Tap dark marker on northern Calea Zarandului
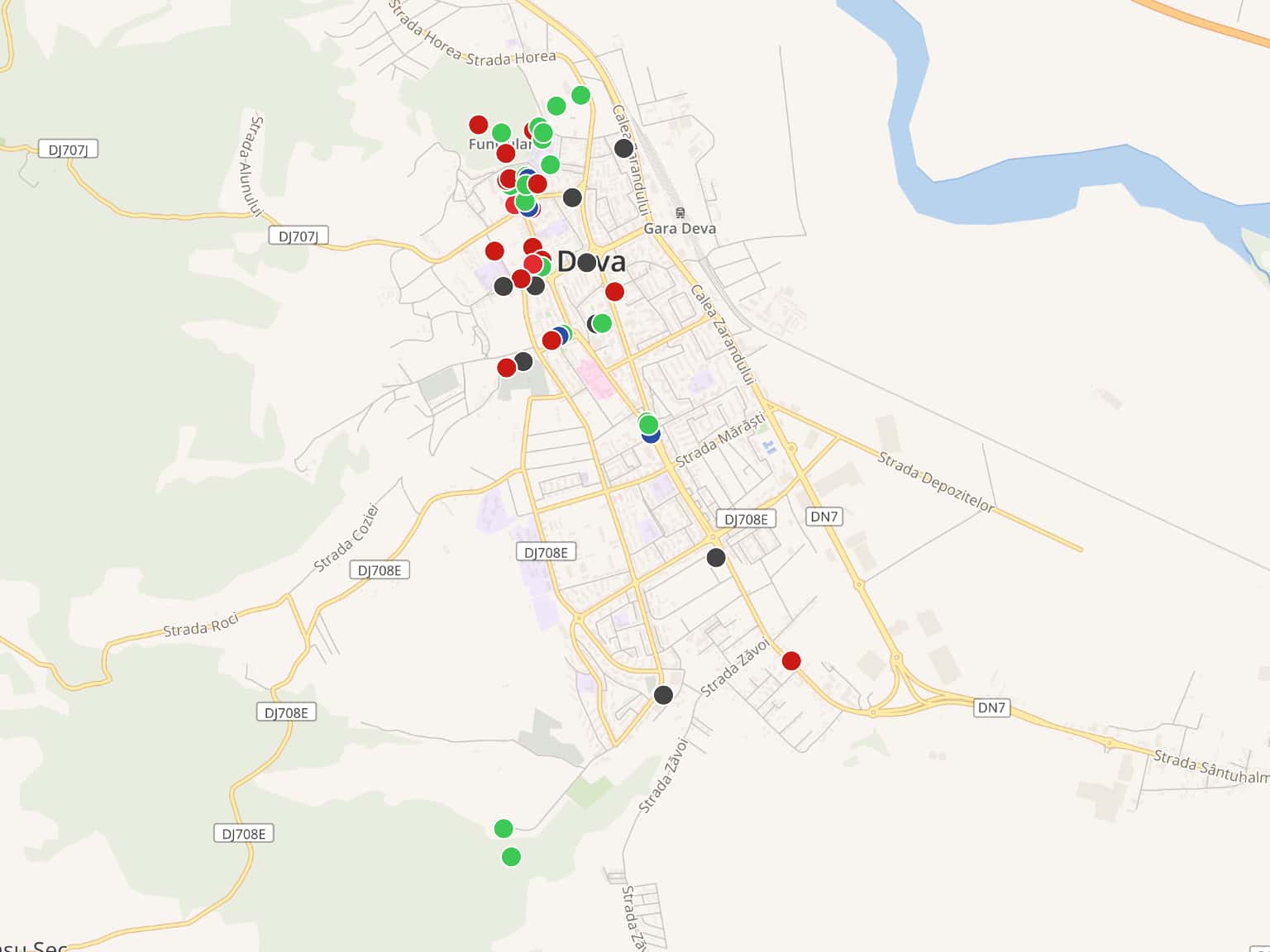The image size is (1270, 952). [623, 149]
